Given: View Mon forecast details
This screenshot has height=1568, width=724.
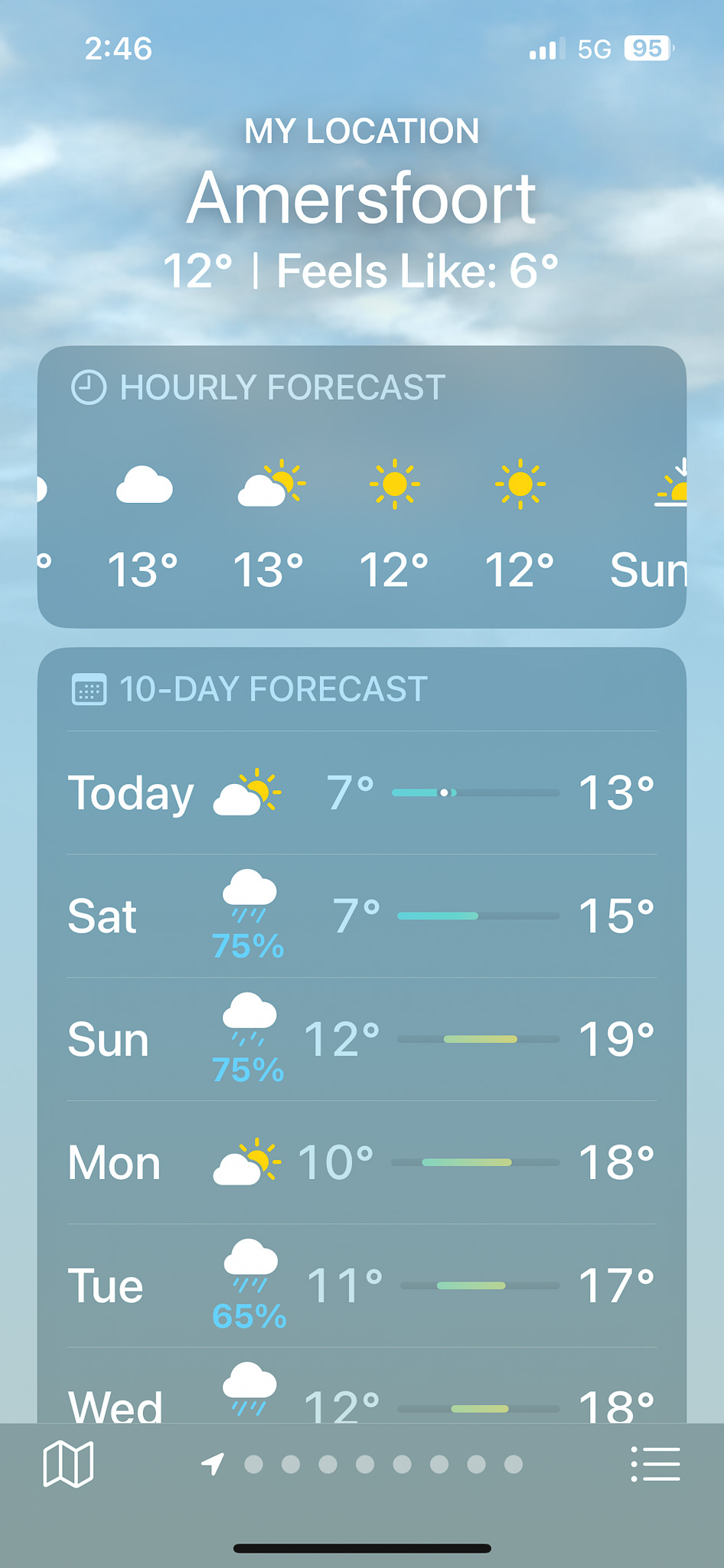Looking at the screenshot, I should pyautogui.click(x=362, y=1162).
